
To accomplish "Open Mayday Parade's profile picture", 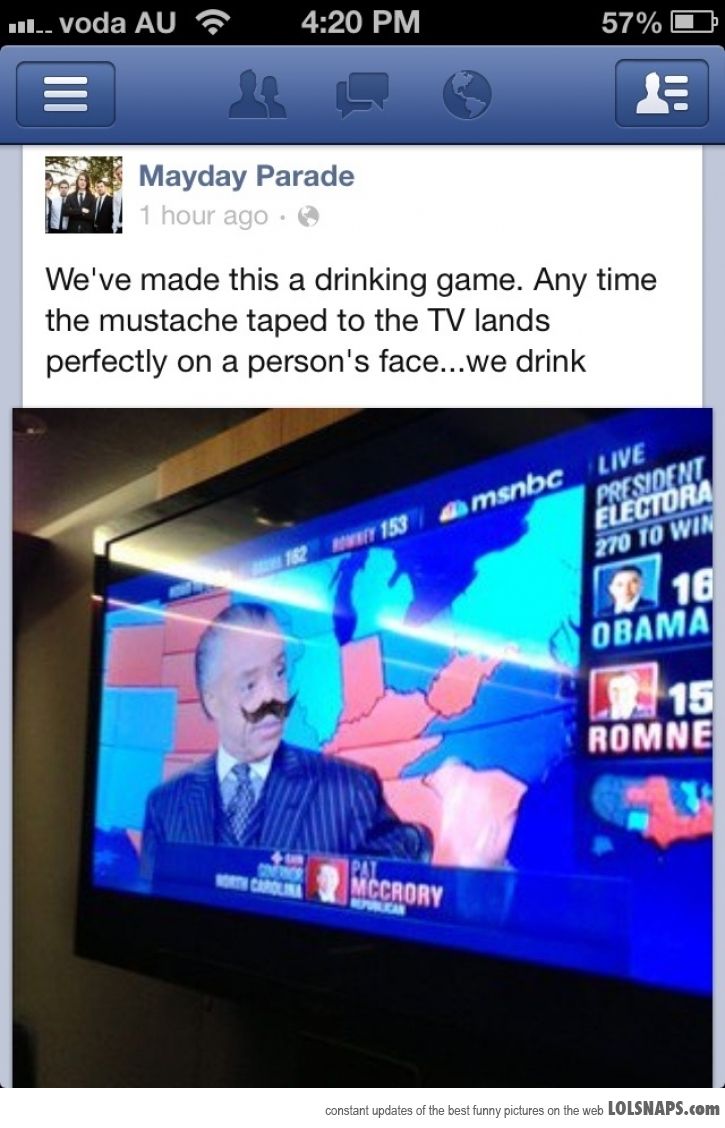I will click(83, 194).
